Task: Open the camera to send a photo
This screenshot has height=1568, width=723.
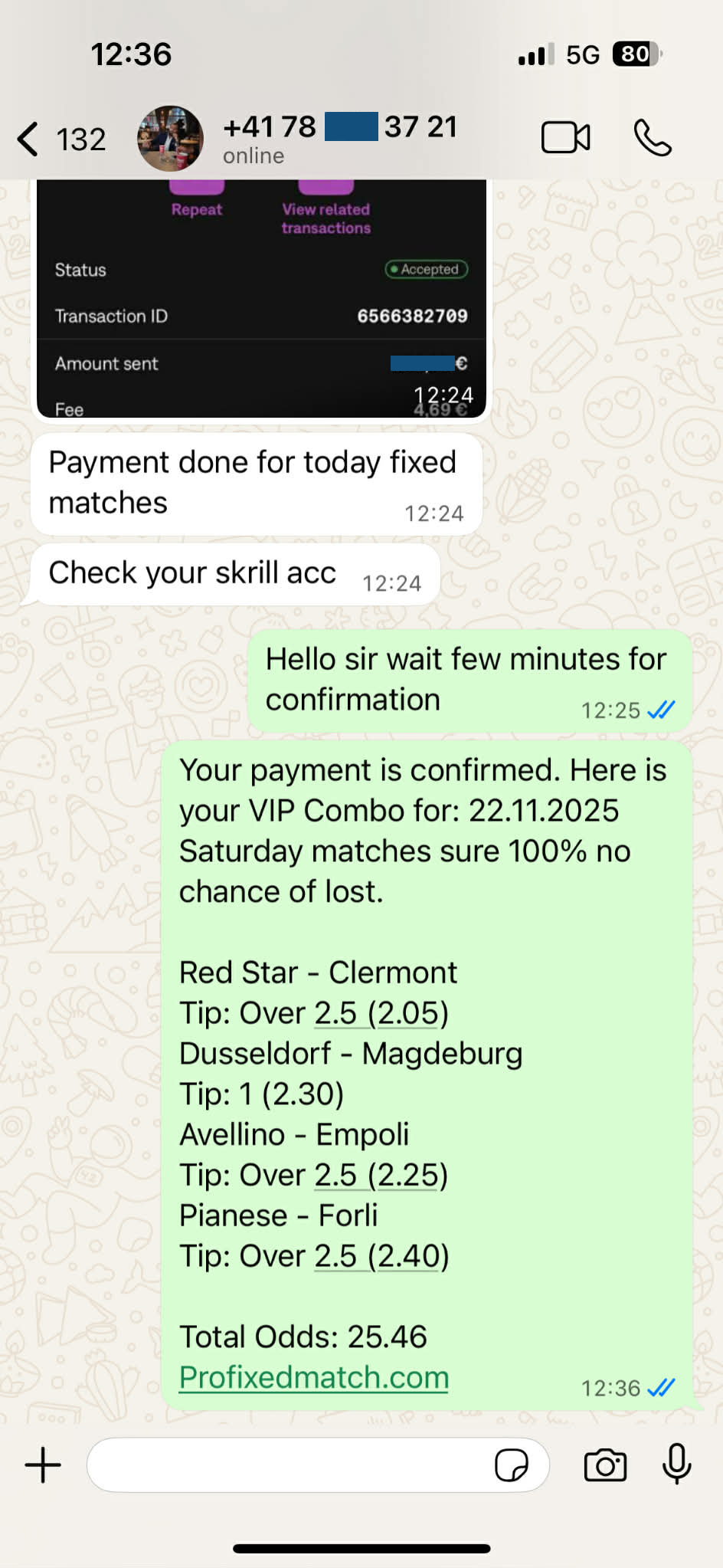Action: point(605,1465)
